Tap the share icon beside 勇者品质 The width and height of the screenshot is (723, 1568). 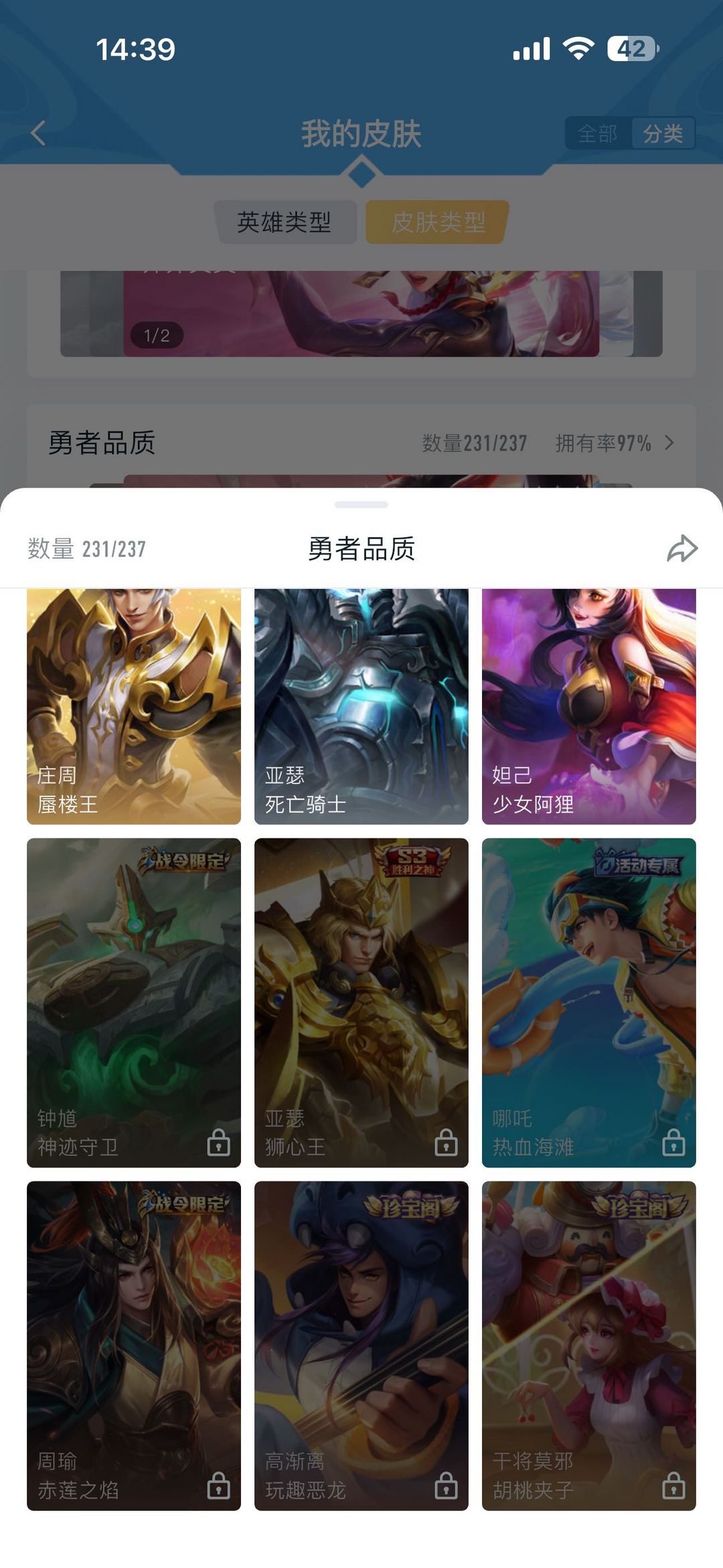click(x=681, y=549)
